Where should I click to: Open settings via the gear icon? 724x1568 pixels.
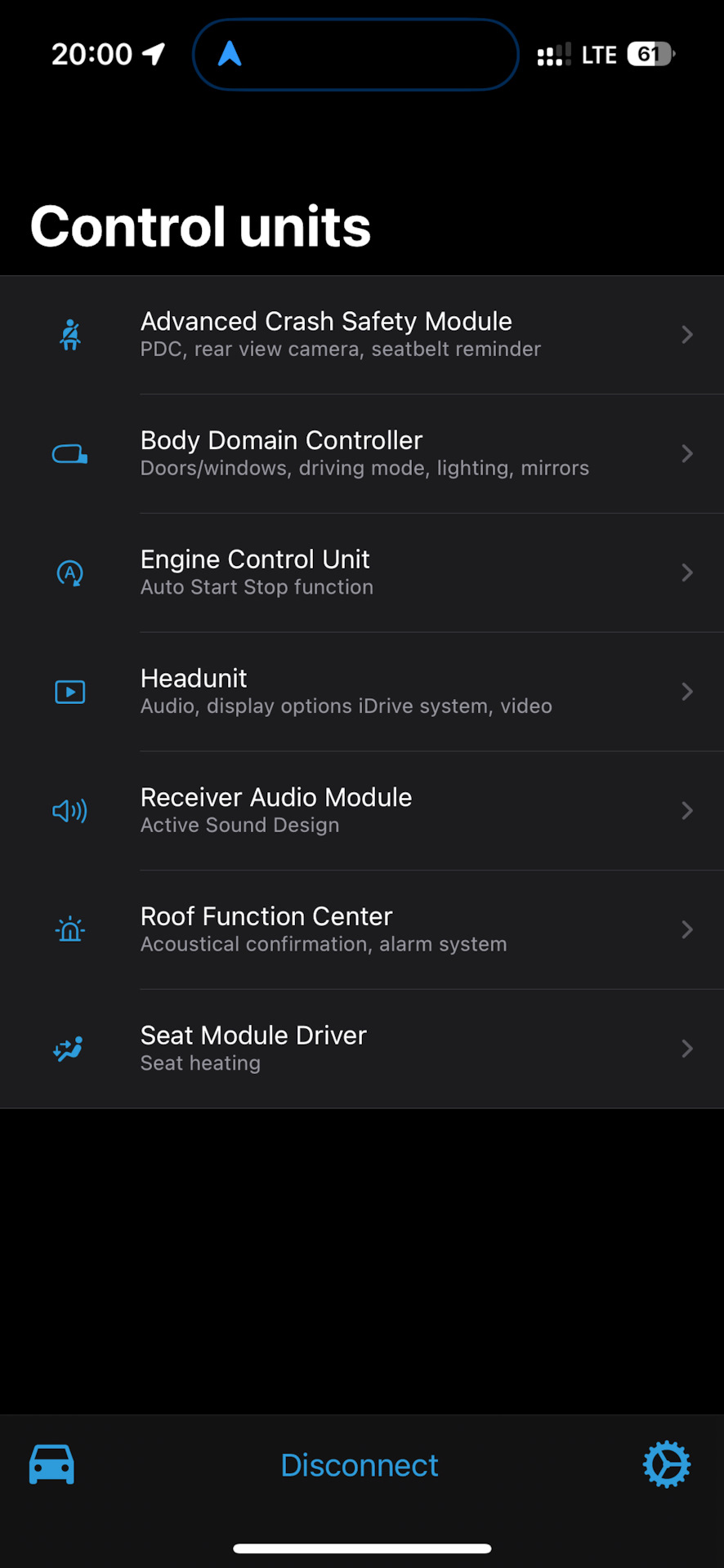[667, 1464]
